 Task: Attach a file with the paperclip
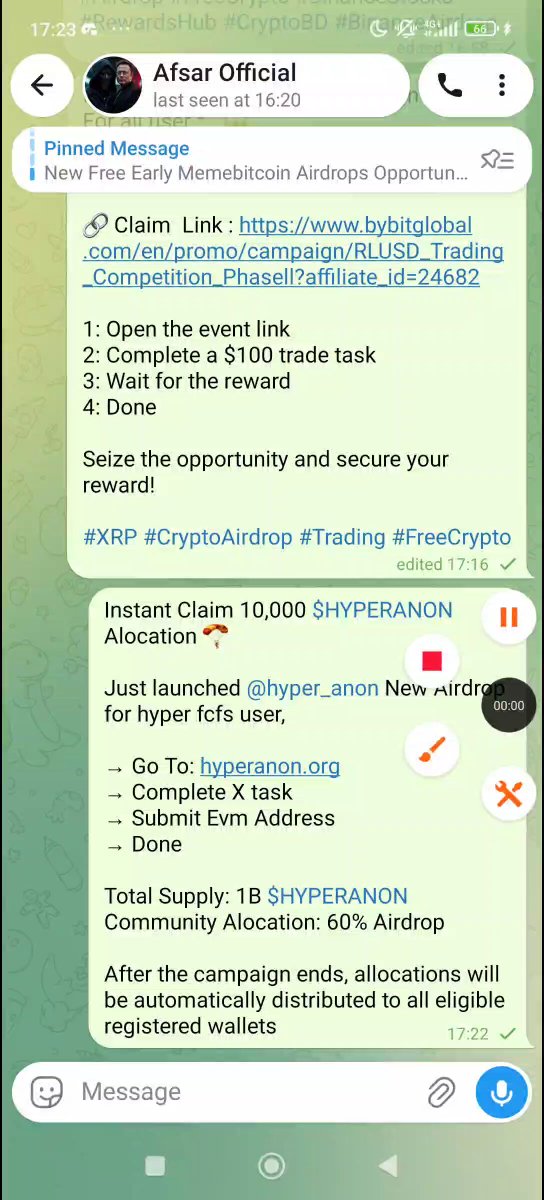pyautogui.click(x=441, y=1092)
